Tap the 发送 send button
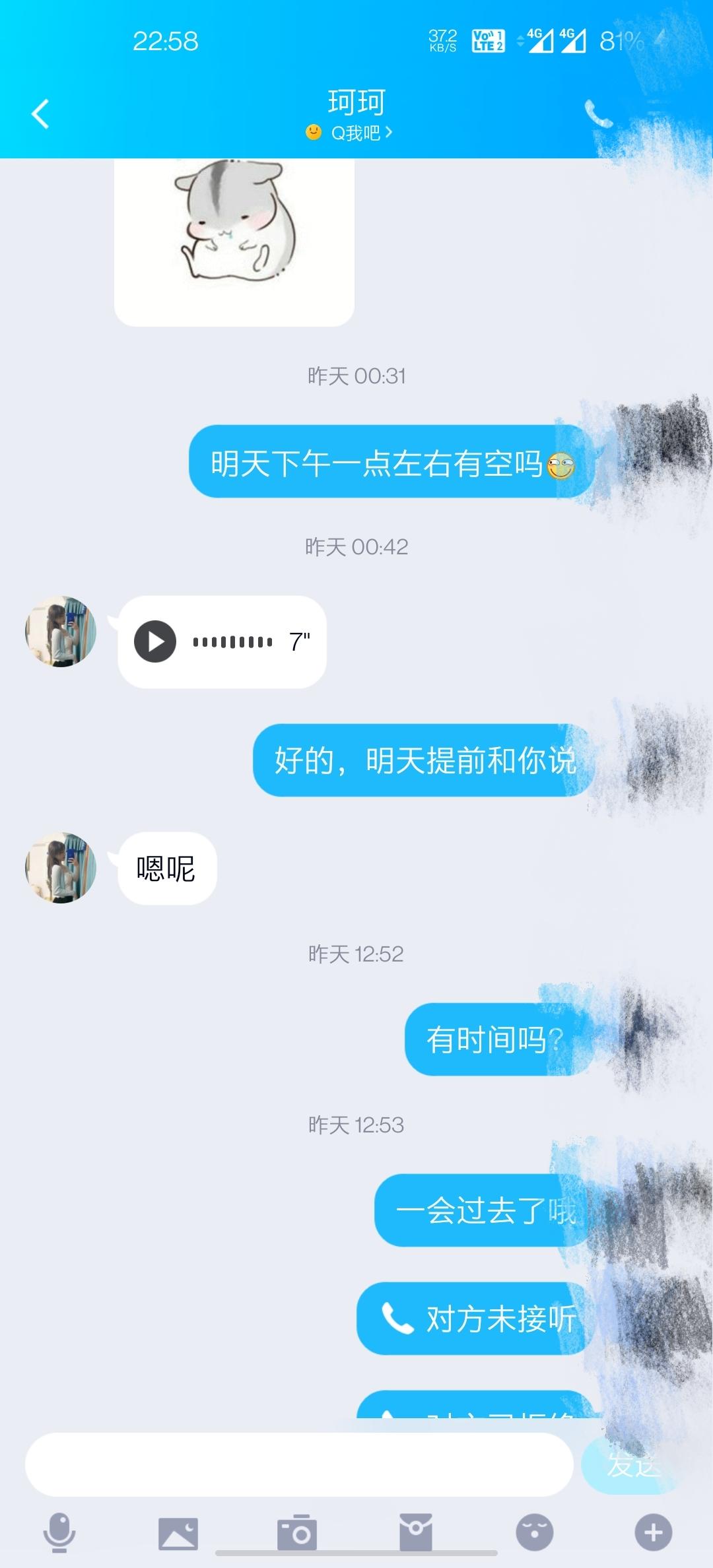The height and width of the screenshot is (1568, 713). coord(632,1464)
